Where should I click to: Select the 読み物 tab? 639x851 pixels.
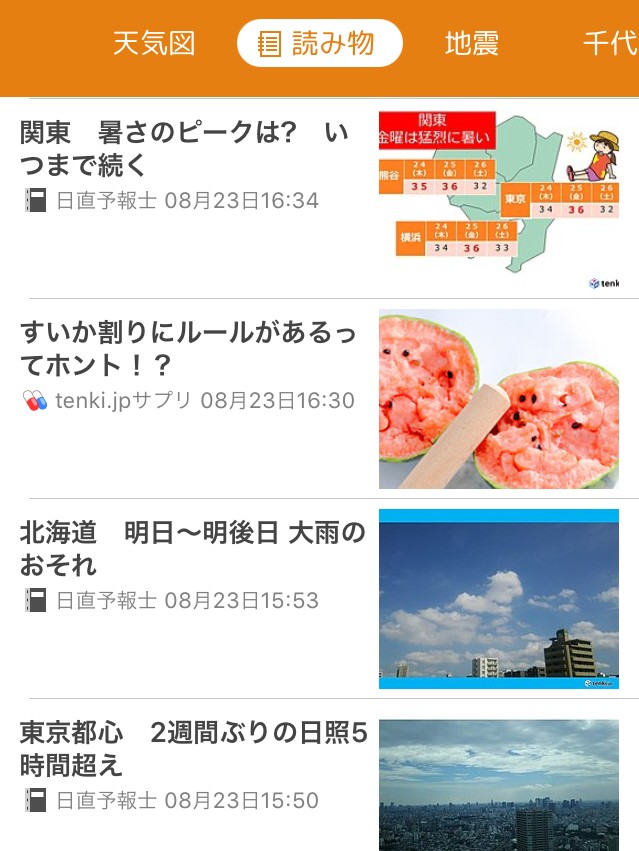[x=319, y=44]
